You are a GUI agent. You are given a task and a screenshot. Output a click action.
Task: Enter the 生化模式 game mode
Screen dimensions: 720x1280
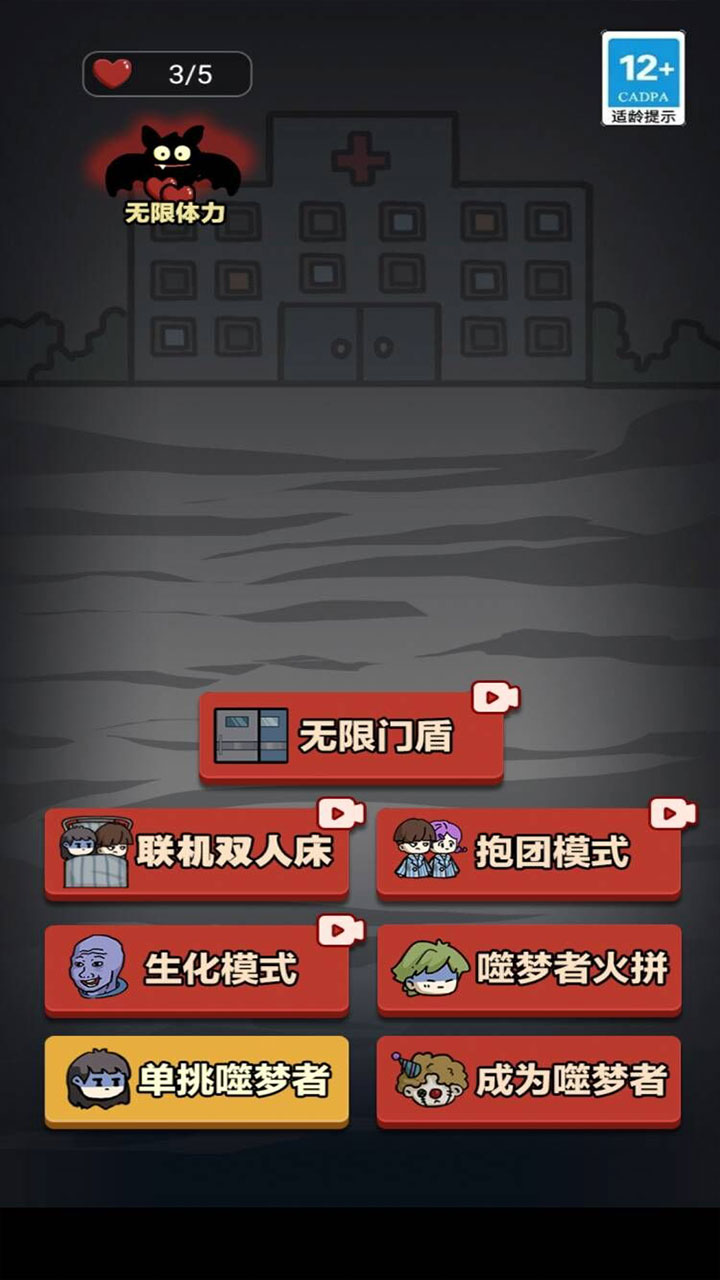click(197, 968)
